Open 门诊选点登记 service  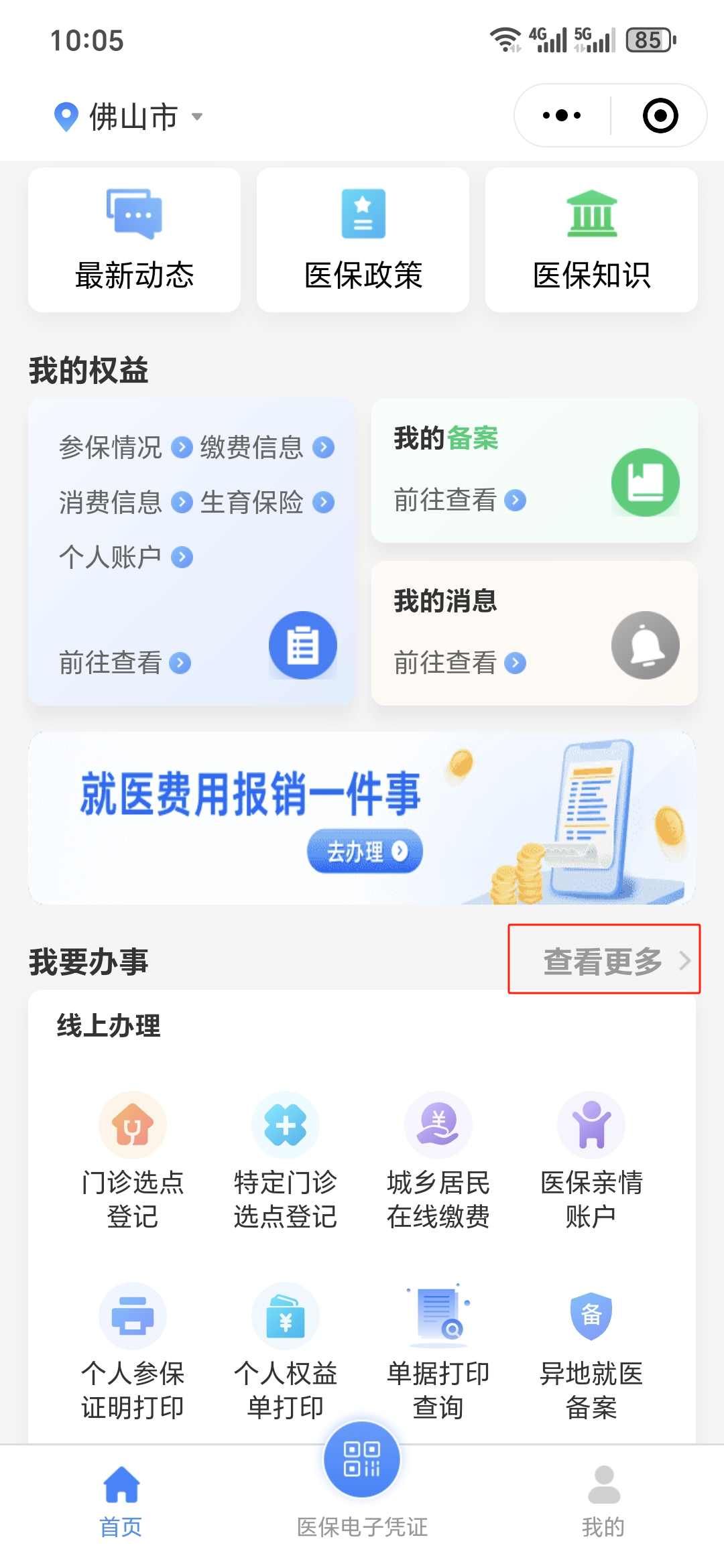(x=133, y=1161)
